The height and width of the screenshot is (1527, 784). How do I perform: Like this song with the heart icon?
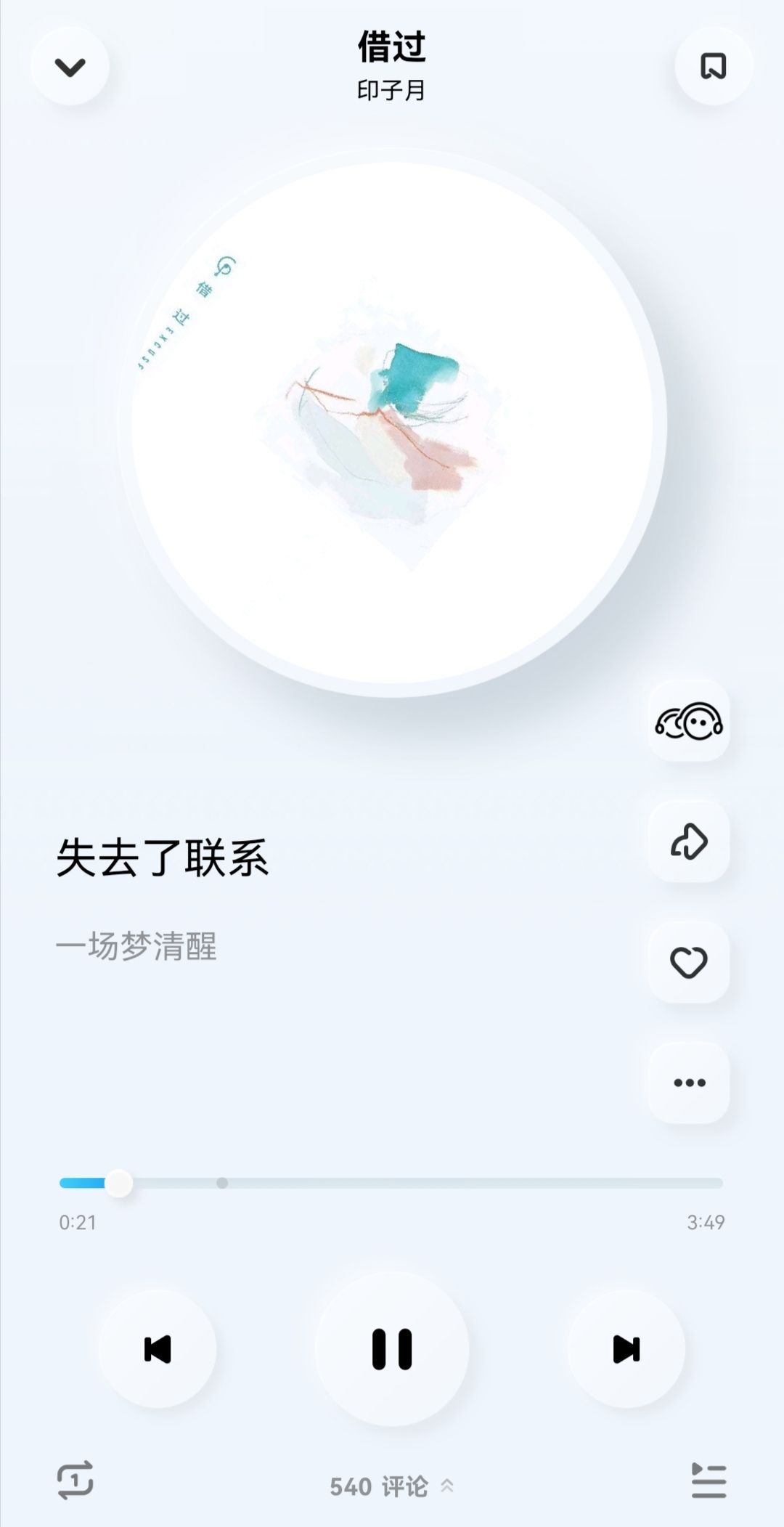click(x=689, y=962)
